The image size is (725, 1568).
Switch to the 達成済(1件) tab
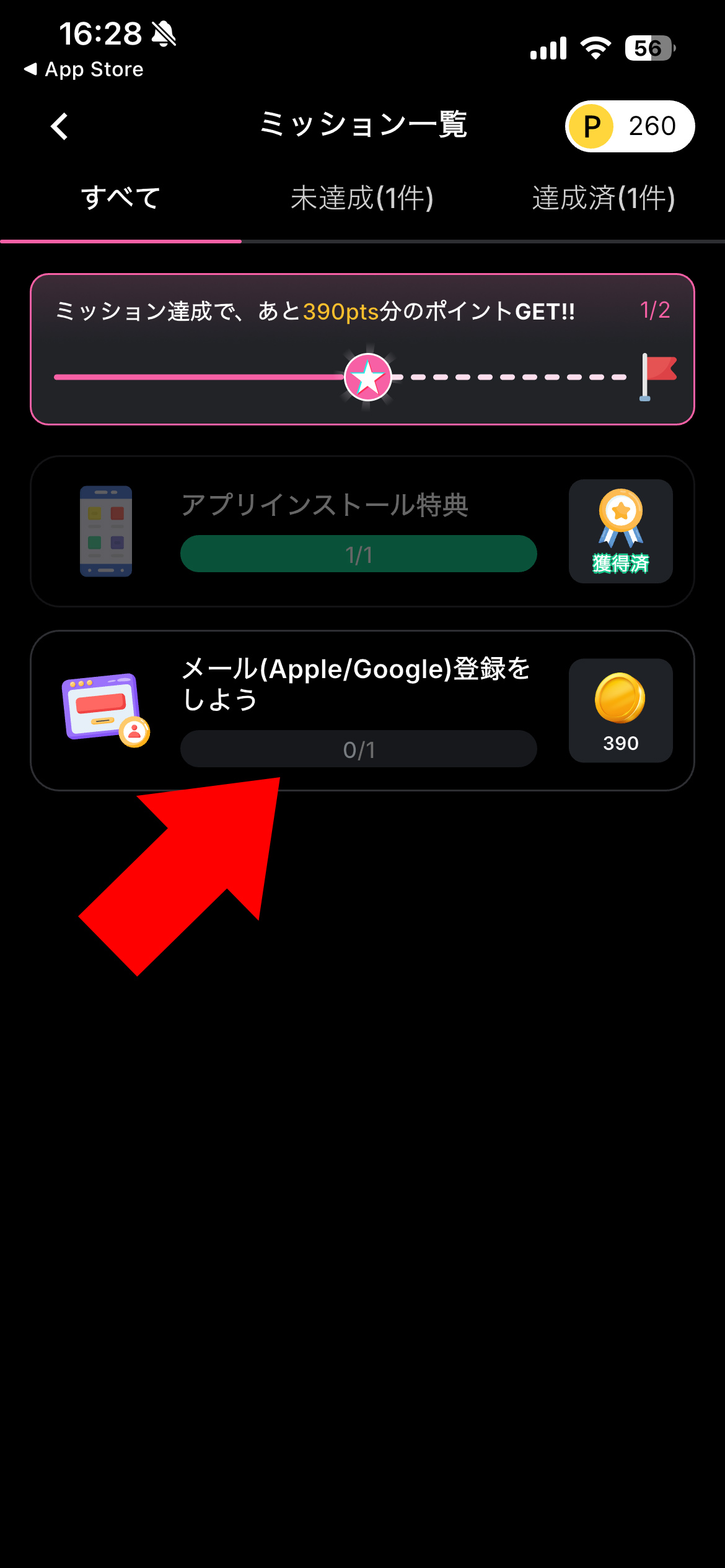(603, 198)
